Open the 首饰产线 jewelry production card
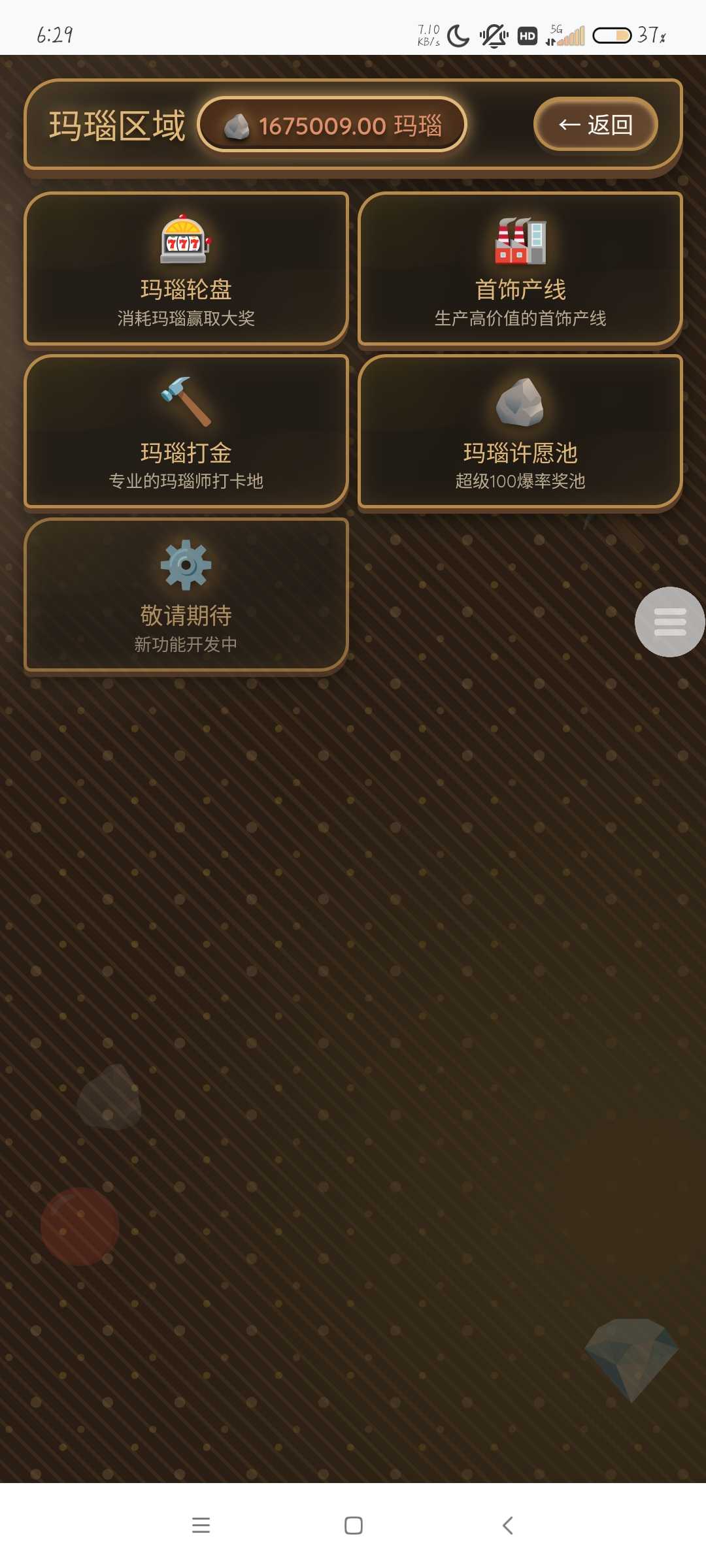 coord(520,269)
